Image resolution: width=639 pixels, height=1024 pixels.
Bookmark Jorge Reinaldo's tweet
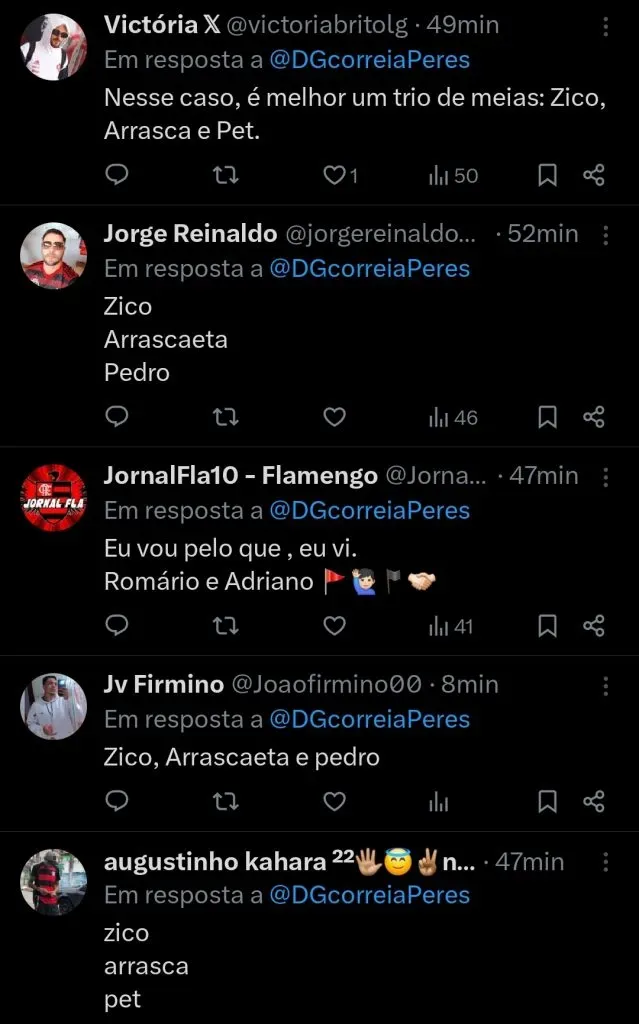[x=547, y=417]
